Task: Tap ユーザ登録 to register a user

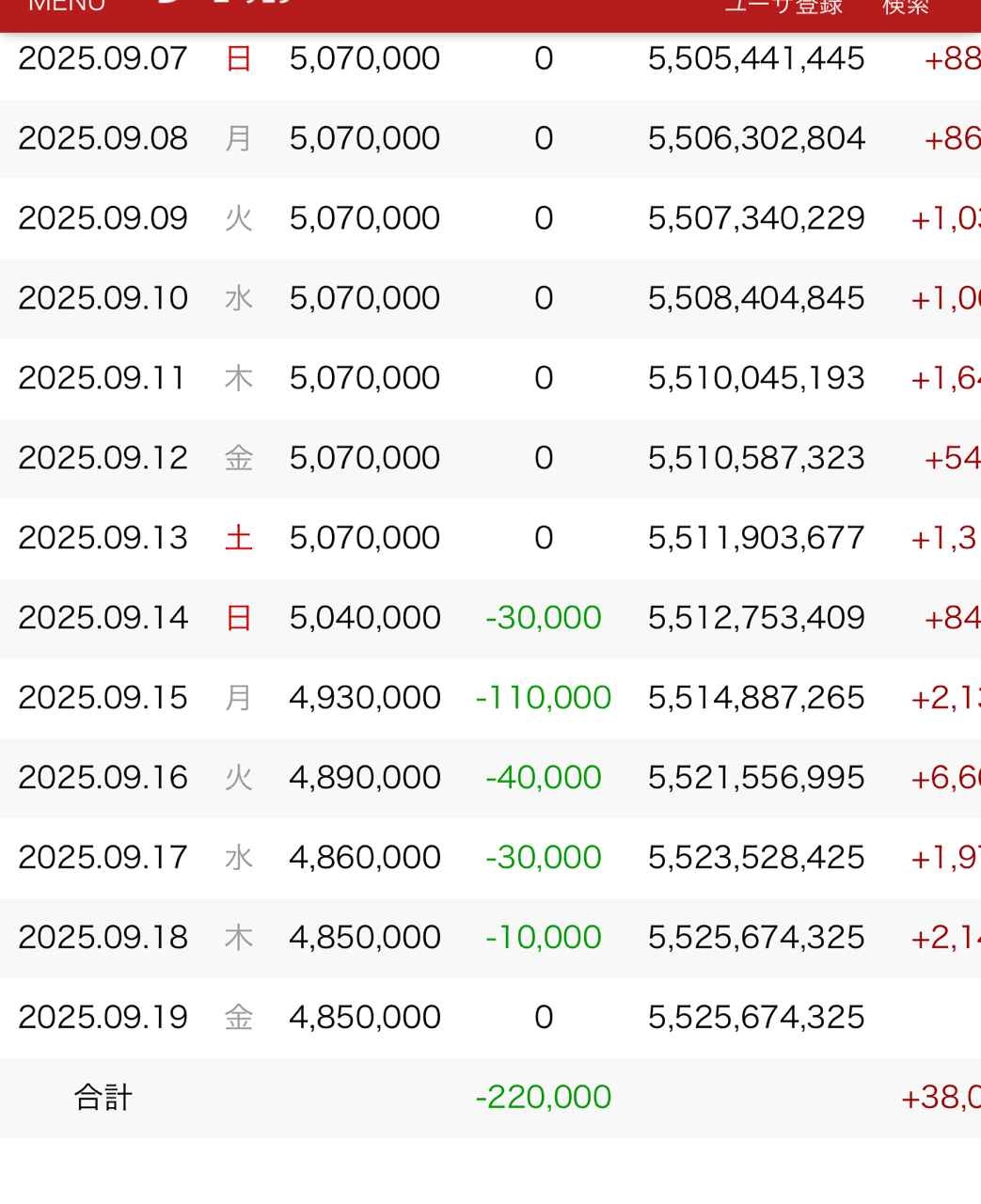Action: tap(783, 8)
